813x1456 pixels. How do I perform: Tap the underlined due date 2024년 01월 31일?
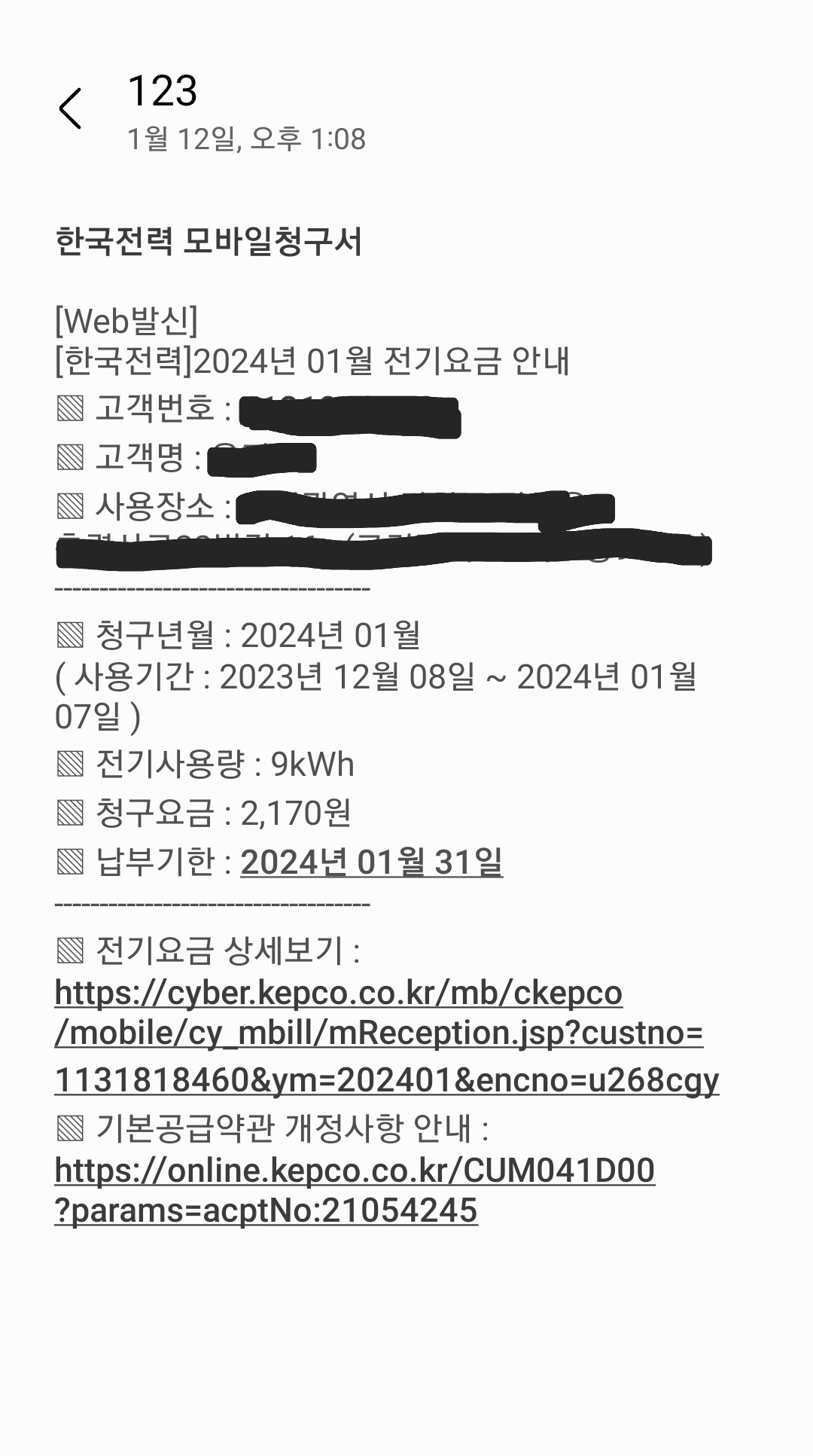coord(371,862)
